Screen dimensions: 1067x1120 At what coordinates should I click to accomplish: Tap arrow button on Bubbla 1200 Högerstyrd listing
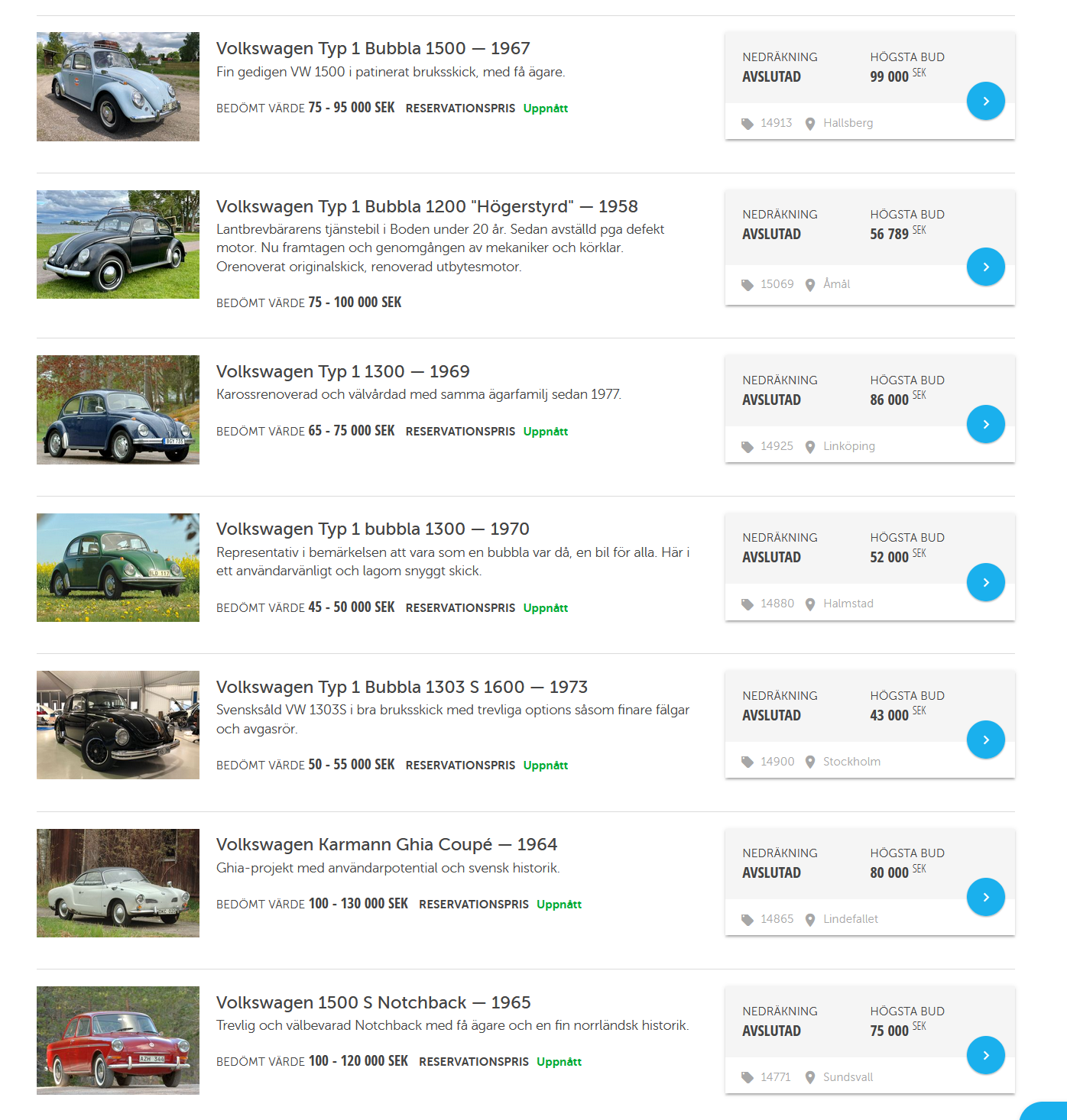[985, 267]
